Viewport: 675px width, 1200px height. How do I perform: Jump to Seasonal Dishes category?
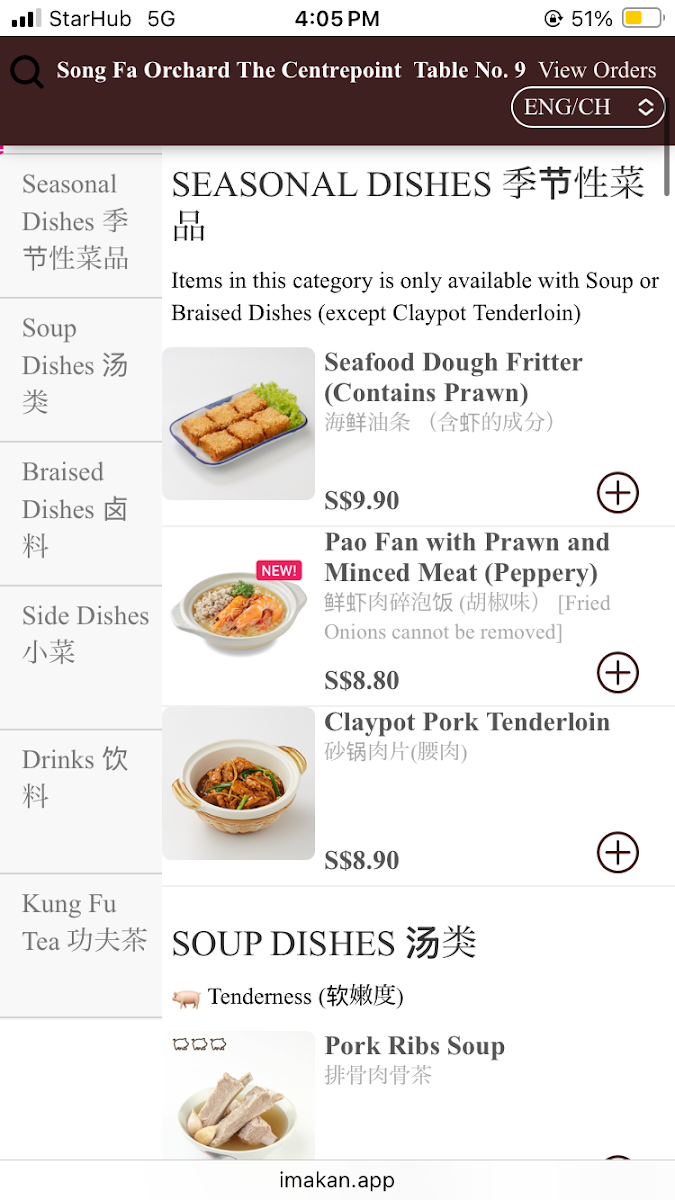pyautogui.click(x=80, y=222)
